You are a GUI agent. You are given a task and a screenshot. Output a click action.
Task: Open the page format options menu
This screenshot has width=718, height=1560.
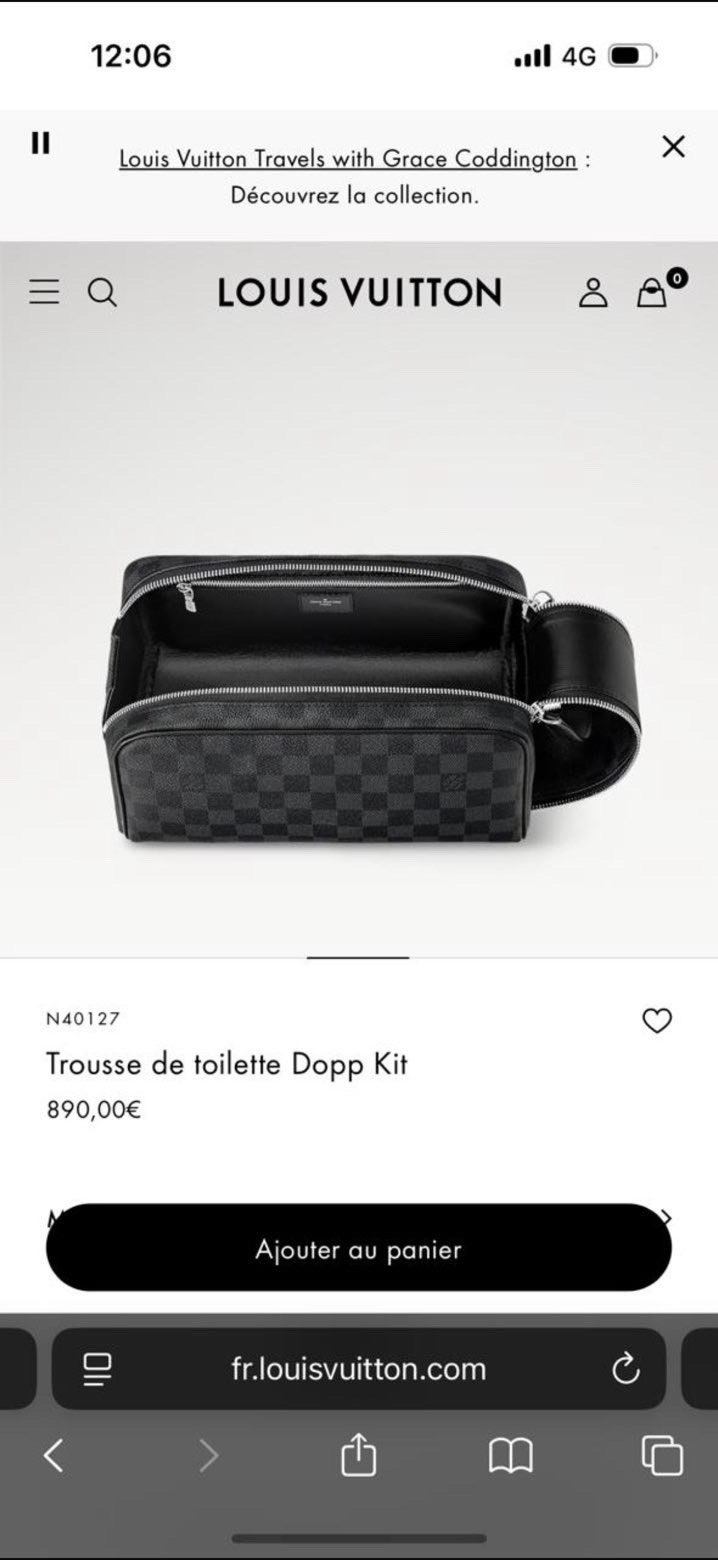pyautogui.click(x=98, y=1369)
